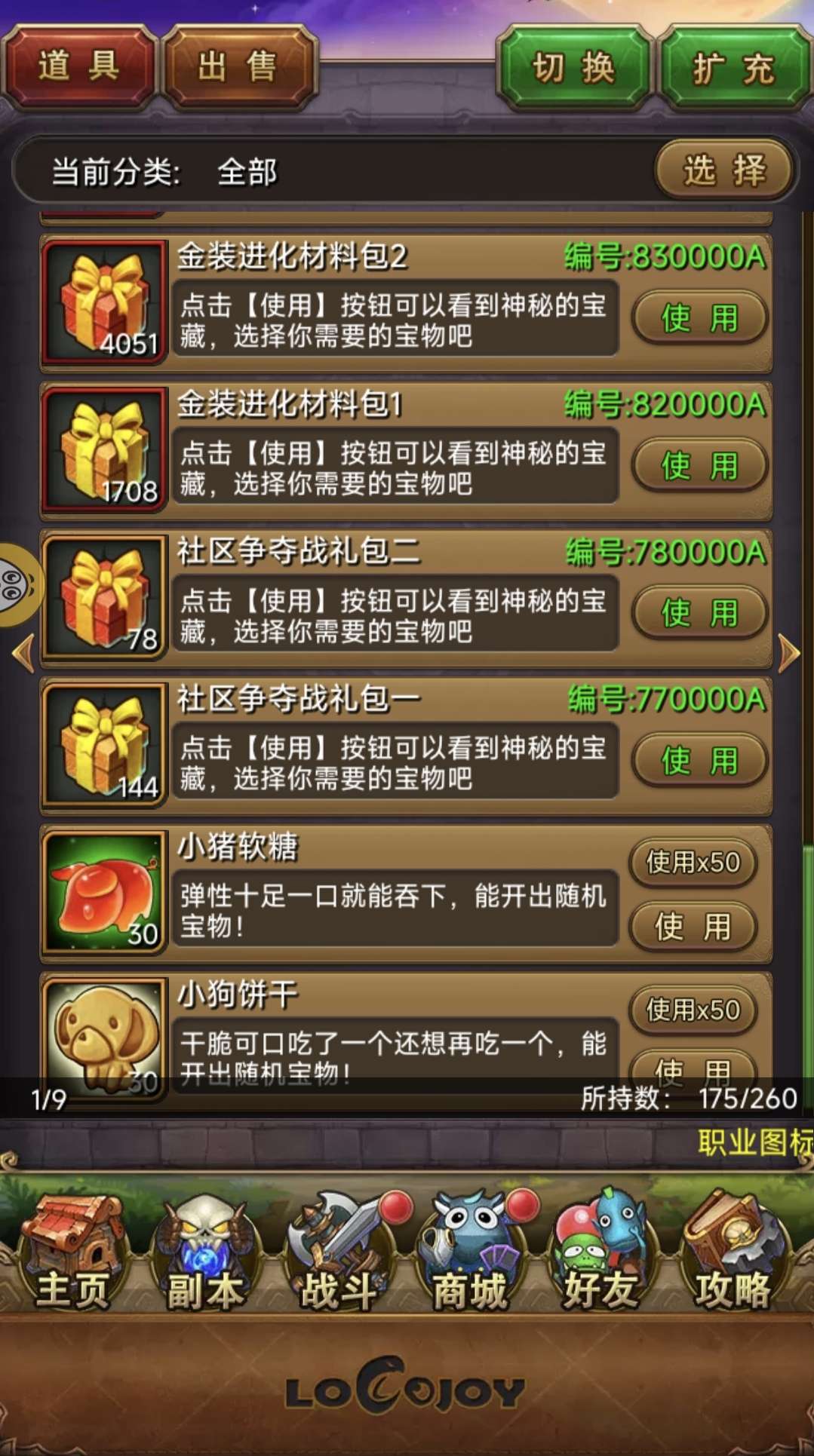The height and width of the screenshot is (1456, 814).
Task: Use 社区争夺战礼包二
Action: pos(699,612)
